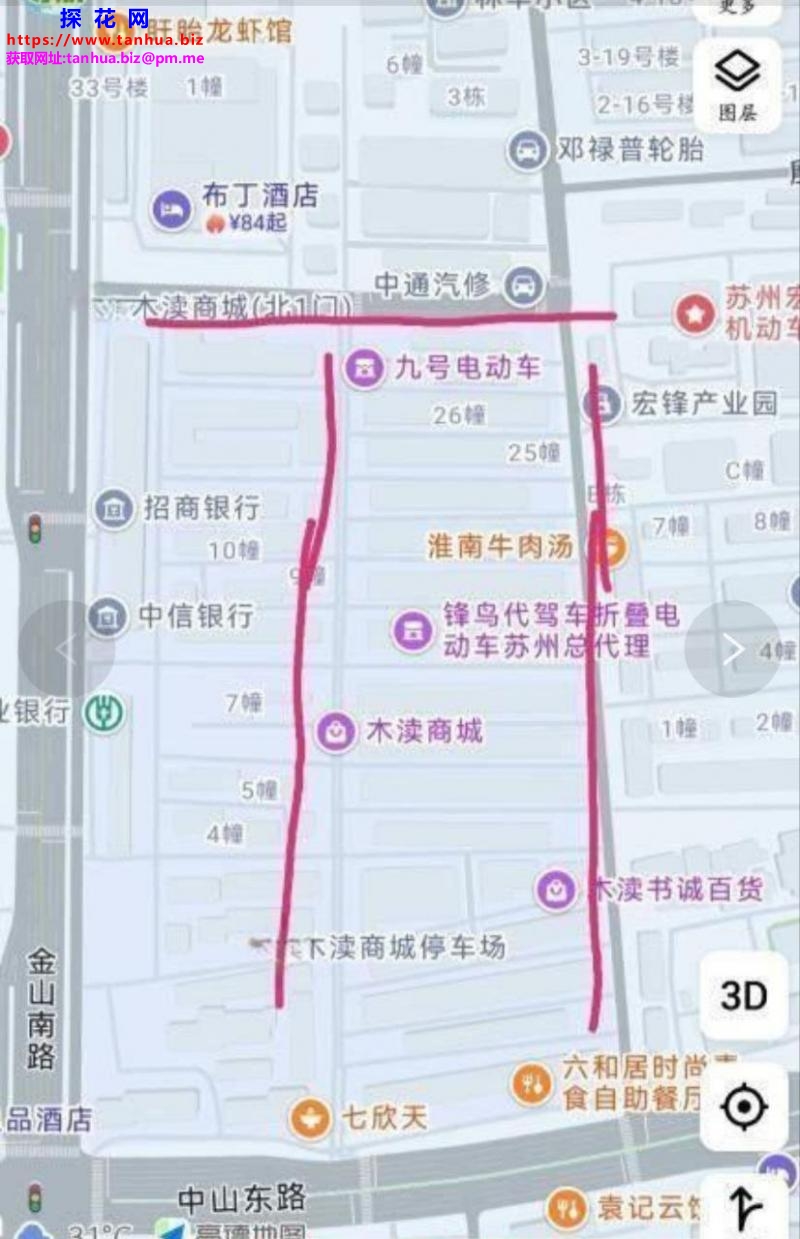This screenshot has width=800, height=1239.
Task: Select the 布丁酒店 hotel marker
Action: click(172, 208)
